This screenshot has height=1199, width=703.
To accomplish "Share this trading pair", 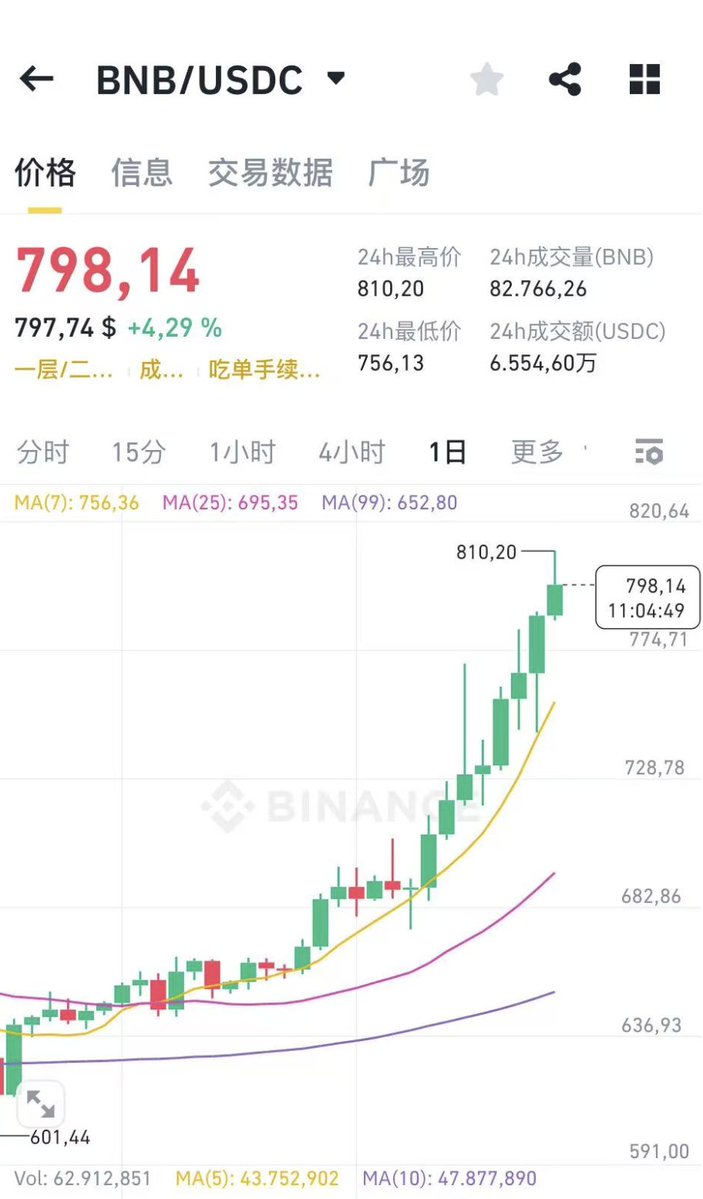I will [x=565, y=79].
